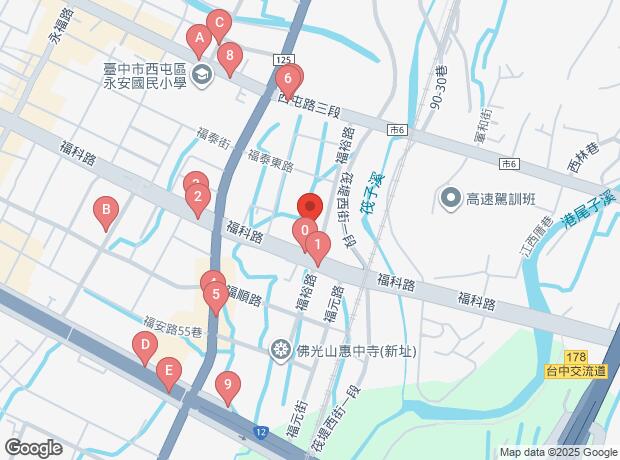Viewport: 620px width, 460px height.
Task: Select map marker B
Action: 104,211
